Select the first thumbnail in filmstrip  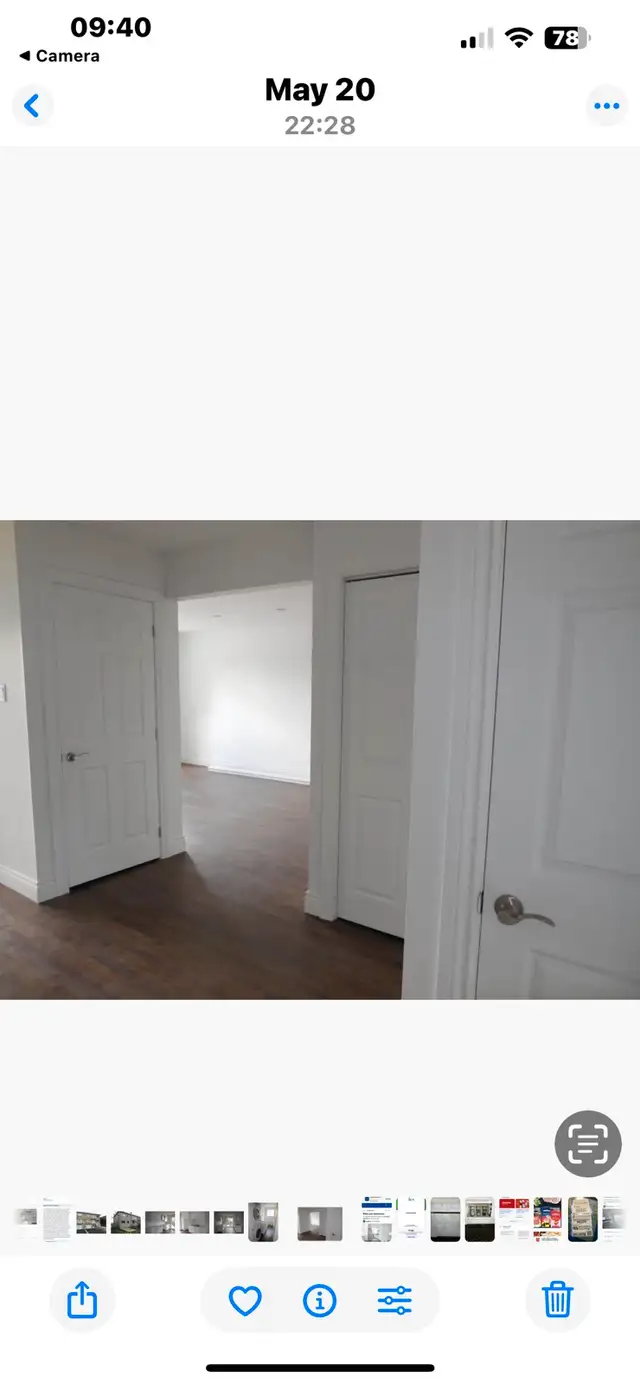point(26,1218)
